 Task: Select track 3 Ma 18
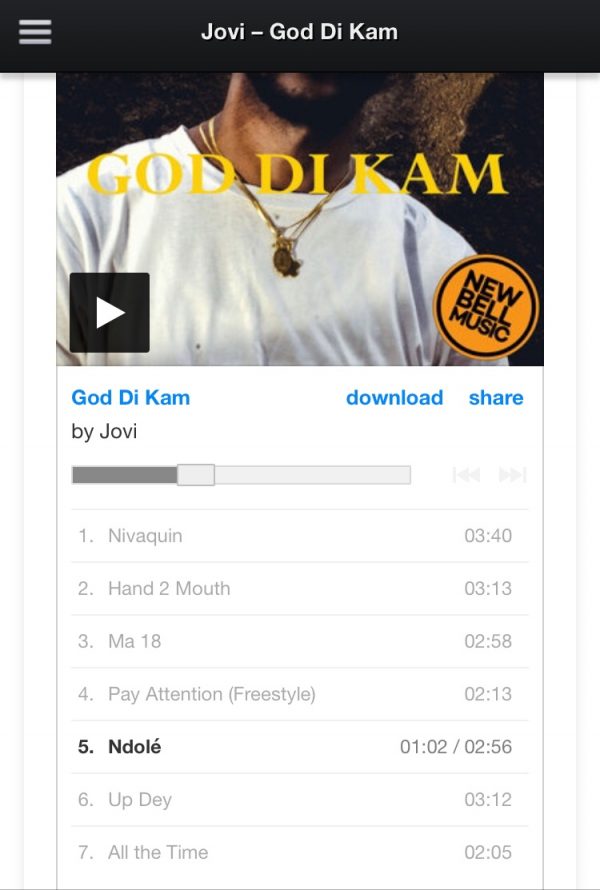click(134, 641)
